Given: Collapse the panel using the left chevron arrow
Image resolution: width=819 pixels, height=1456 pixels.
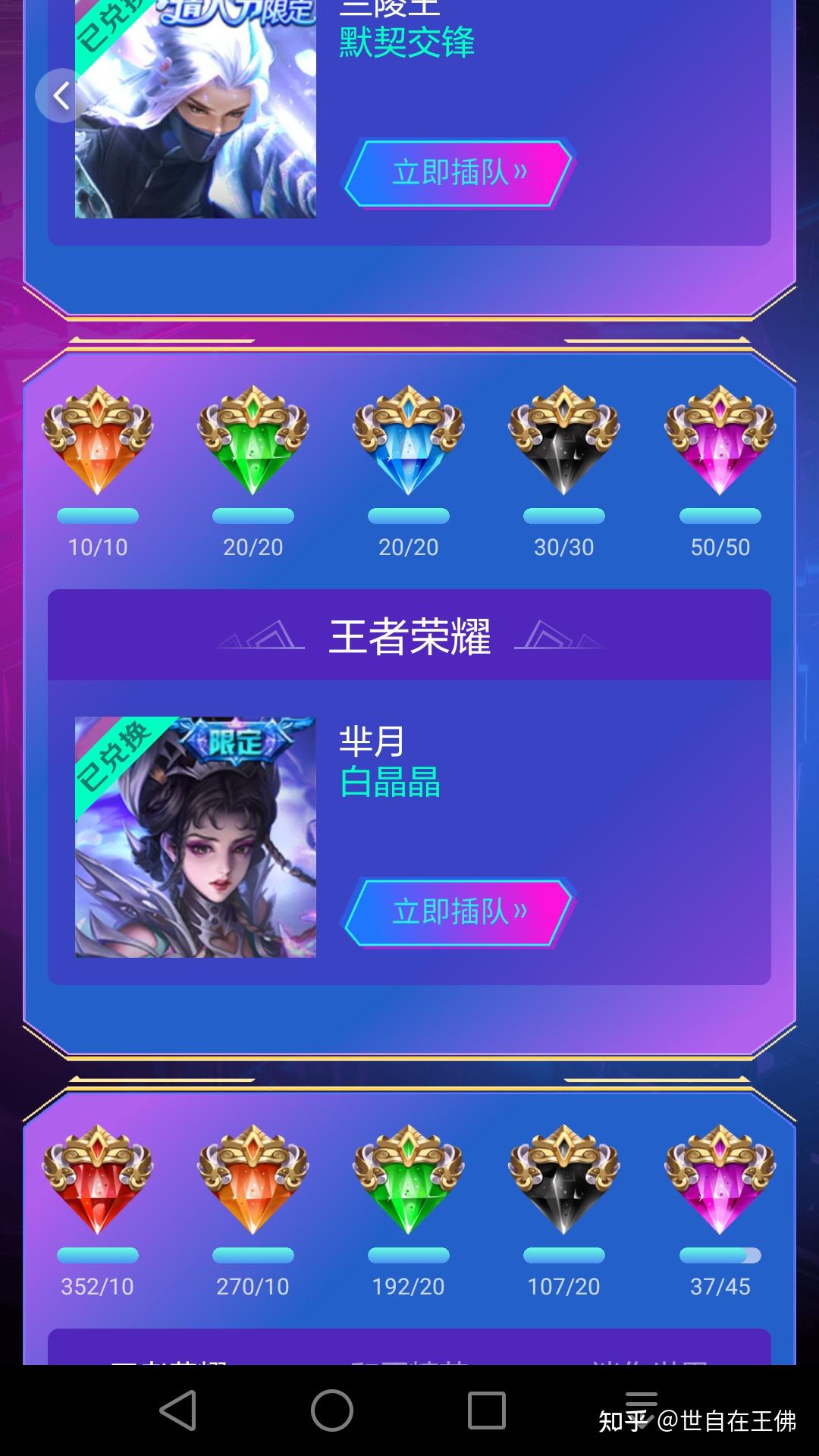Looking at the screenshot, I should pyautogui.click(x=60, y=96).
